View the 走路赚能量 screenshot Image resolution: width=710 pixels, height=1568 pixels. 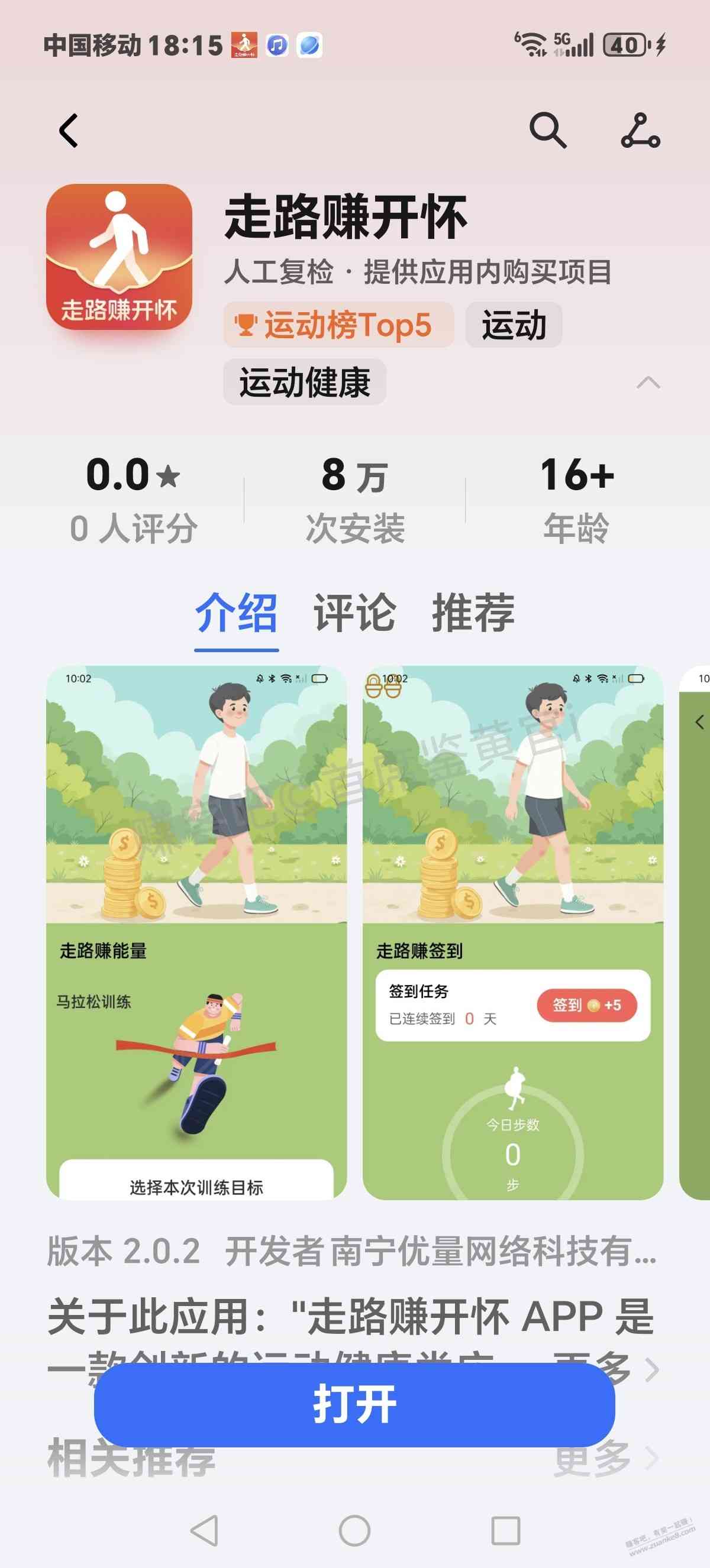196,931
